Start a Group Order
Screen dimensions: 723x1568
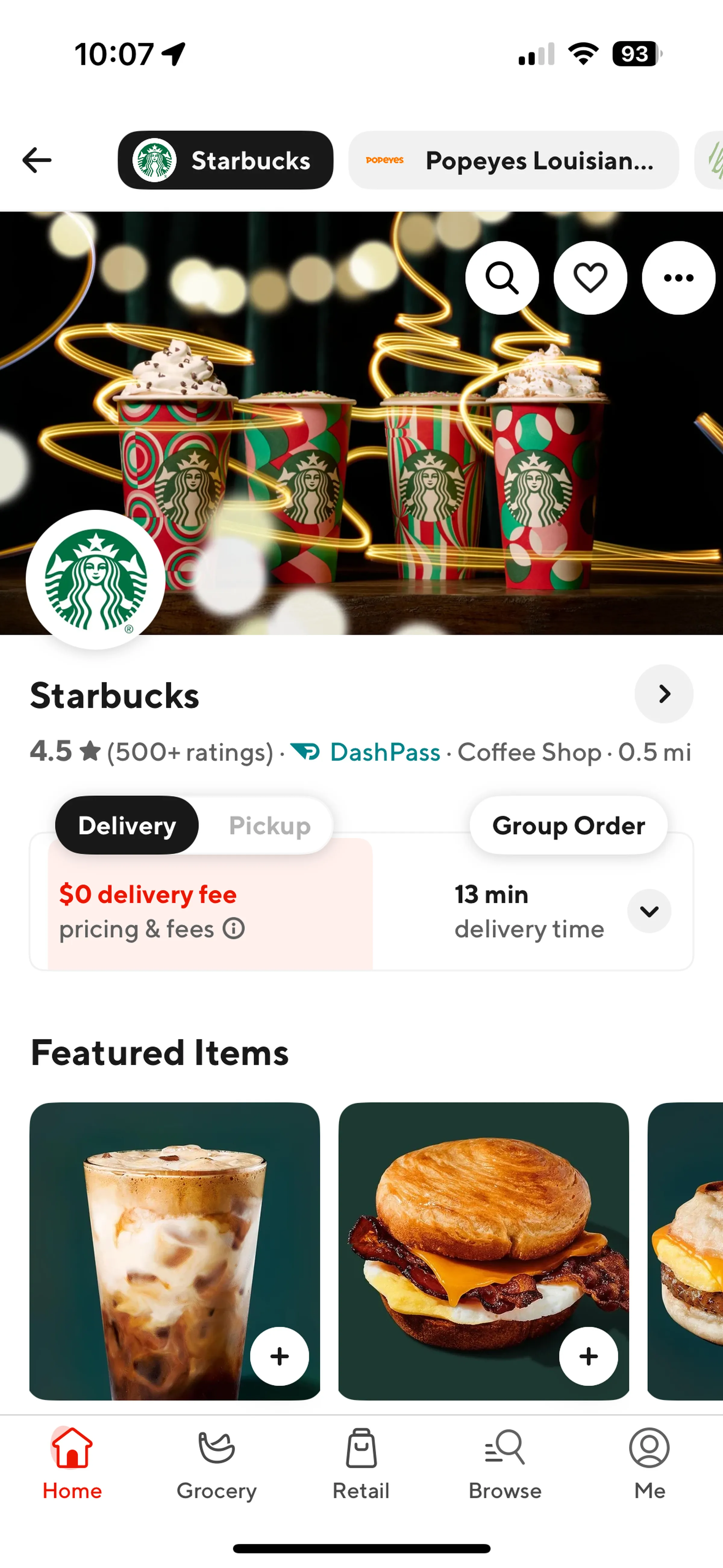point(568,826)
